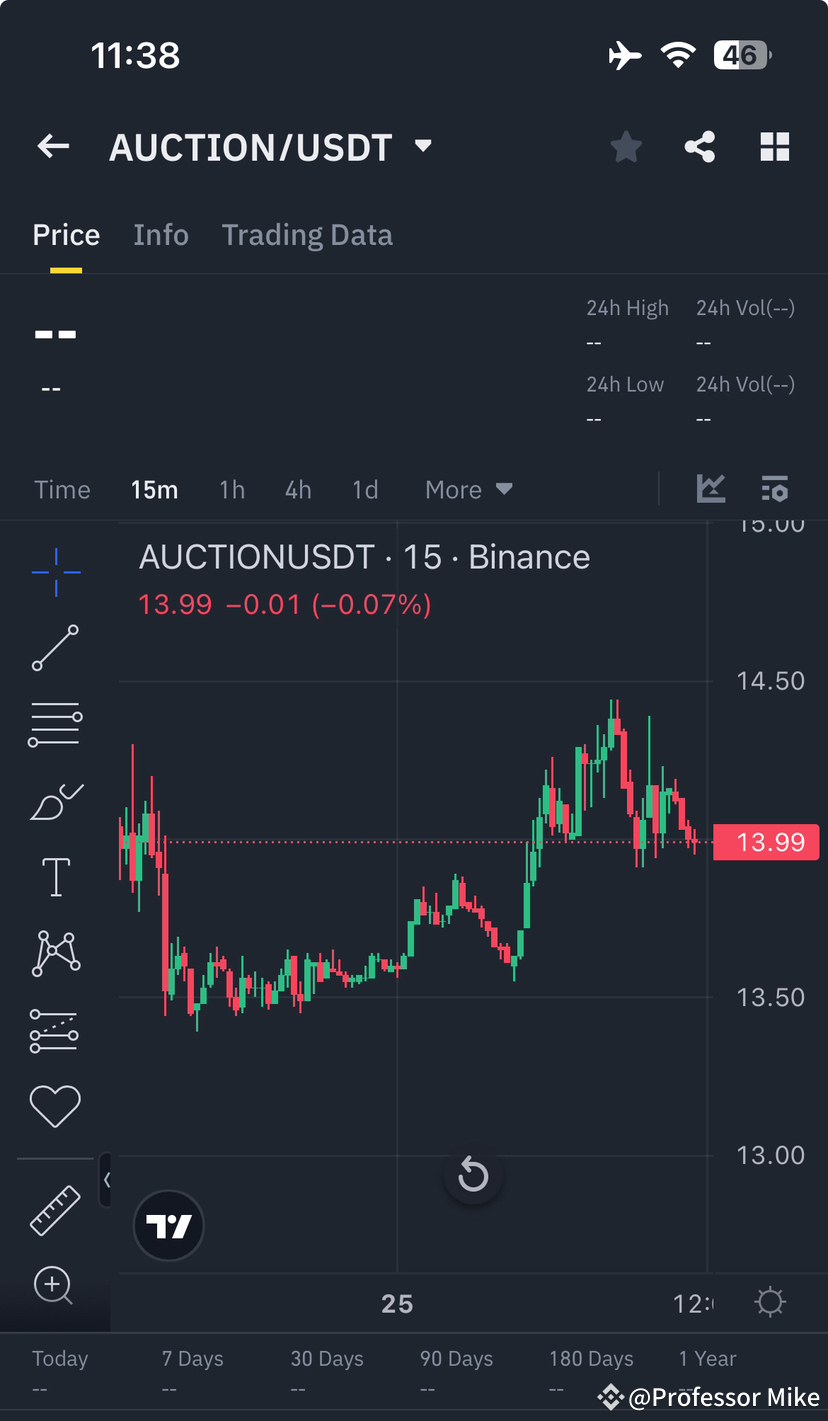The height and width of the screenshot is (1421, 828).
Task: Select the XABCD pattern tool
Action: click(55, 952)
